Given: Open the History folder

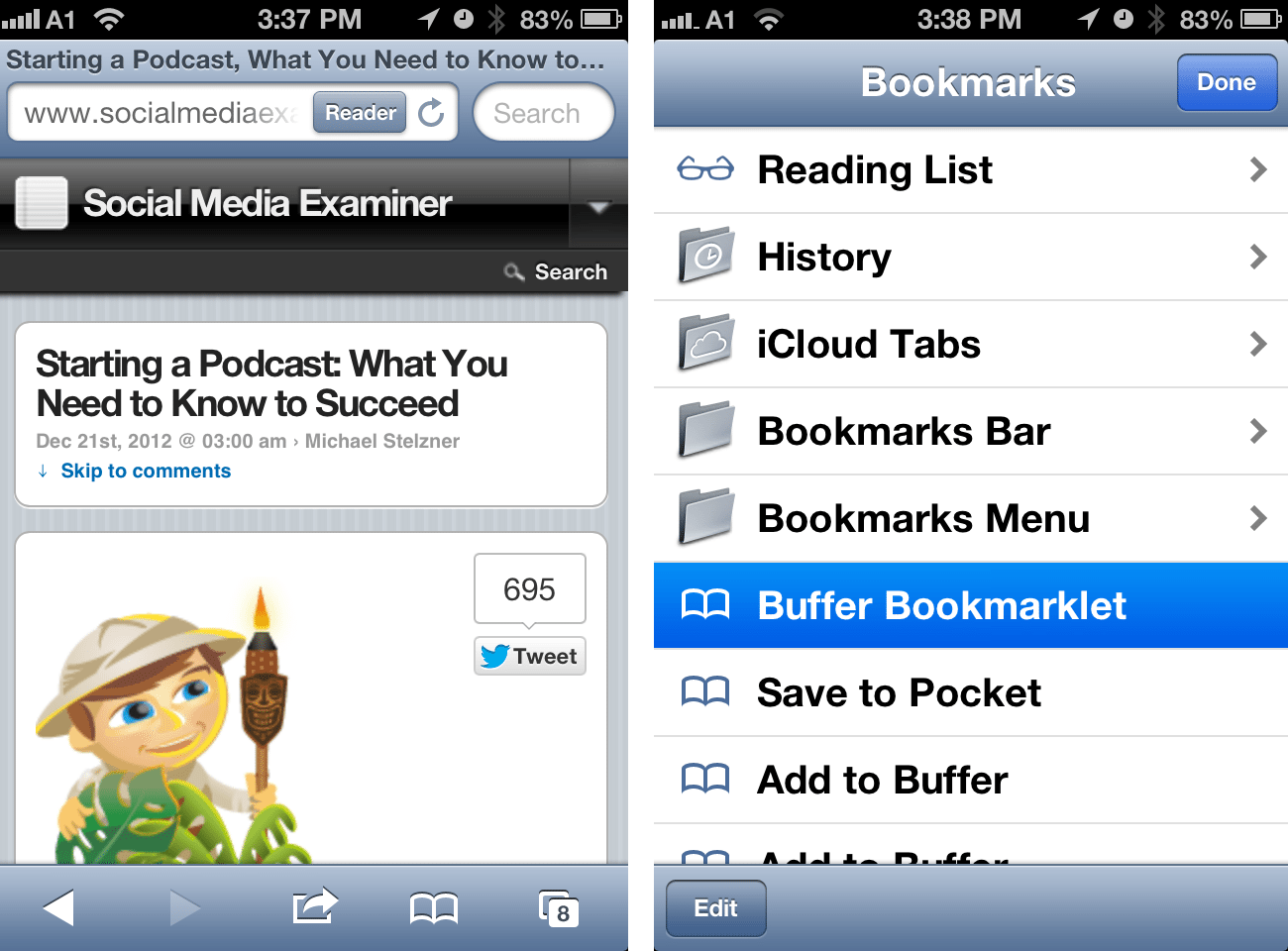Looking at the screenshot, I should pos(971,257).
